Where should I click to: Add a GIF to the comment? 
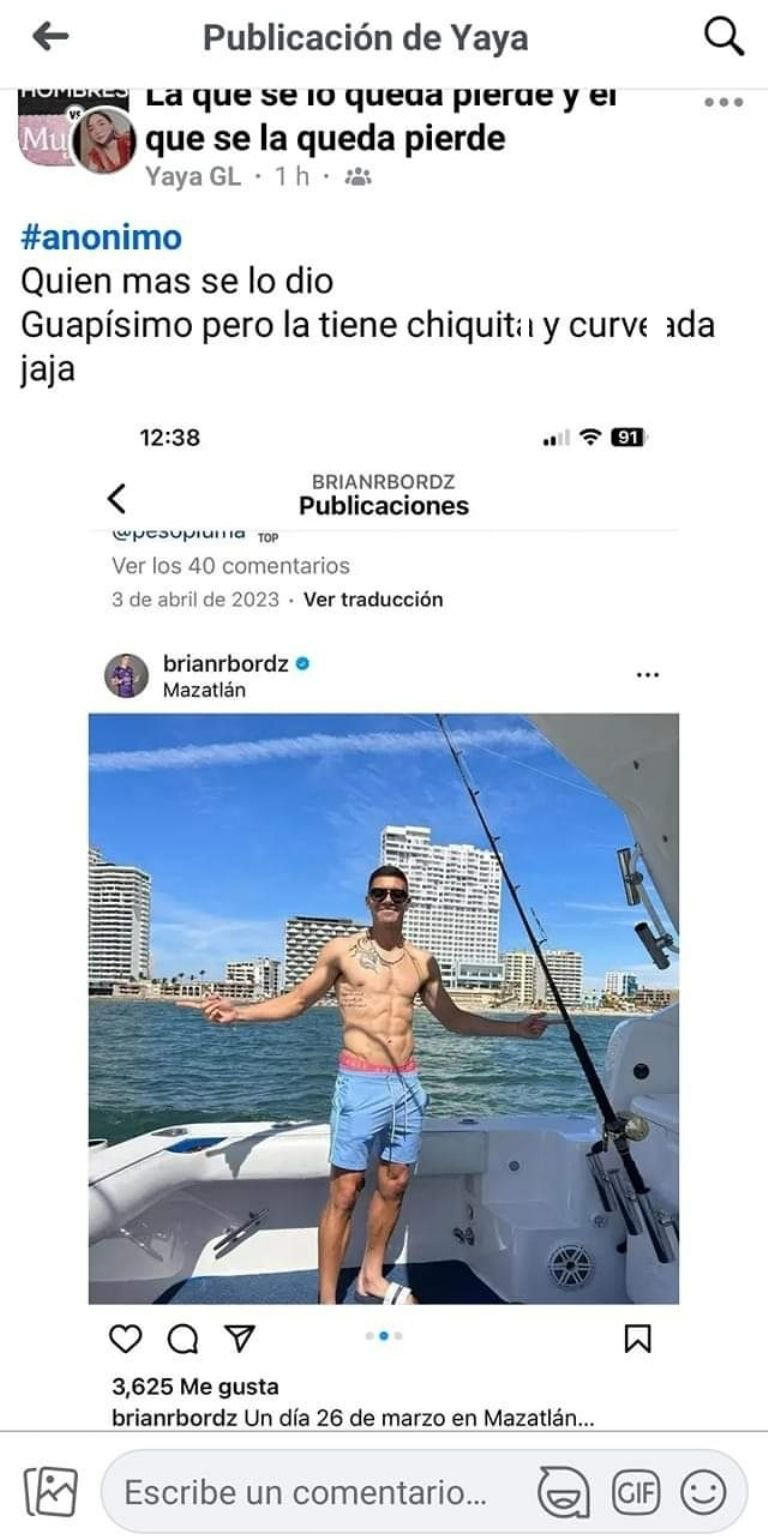pyautogui.click(x=636, y=1493)
